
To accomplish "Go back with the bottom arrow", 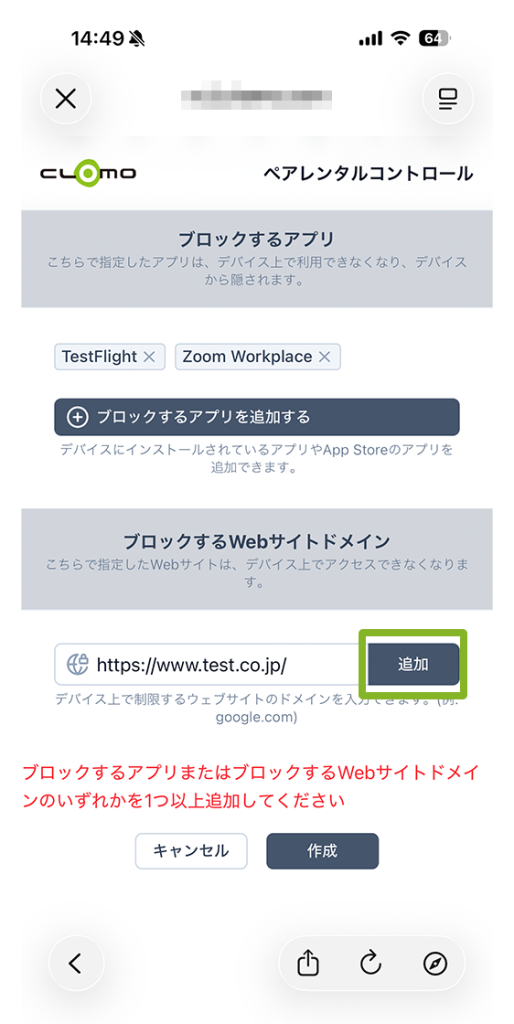I will [76, 963].
